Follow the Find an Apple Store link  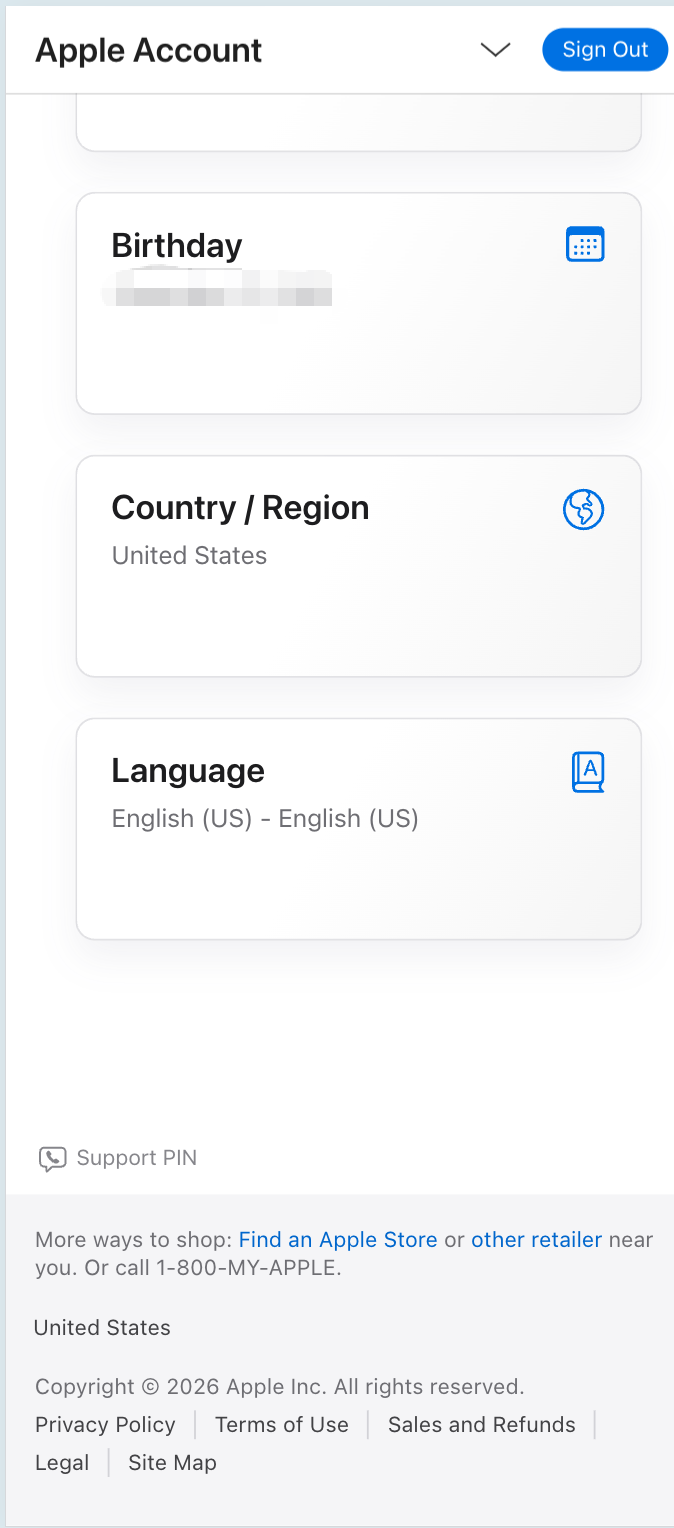point(338,1240)
